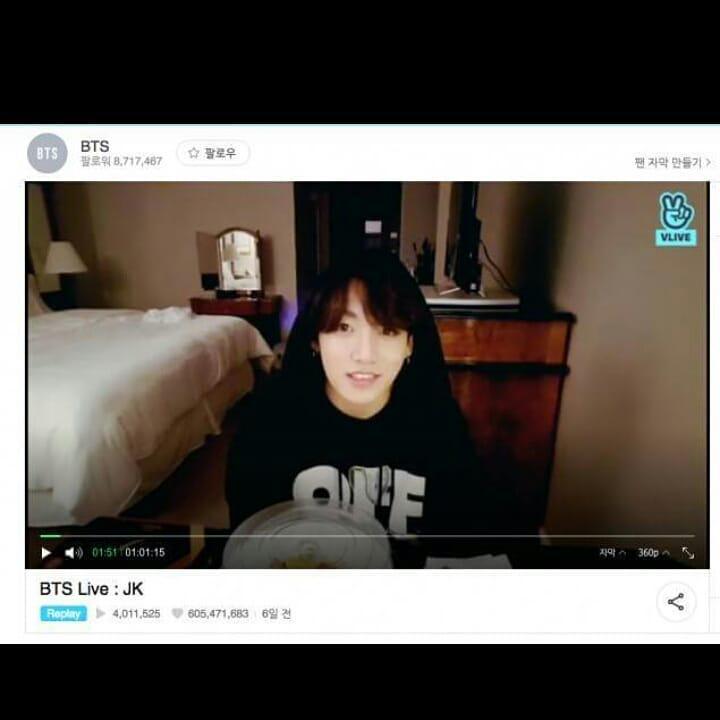Mute the video volume

pyautogui.click(x=73, y=552)
